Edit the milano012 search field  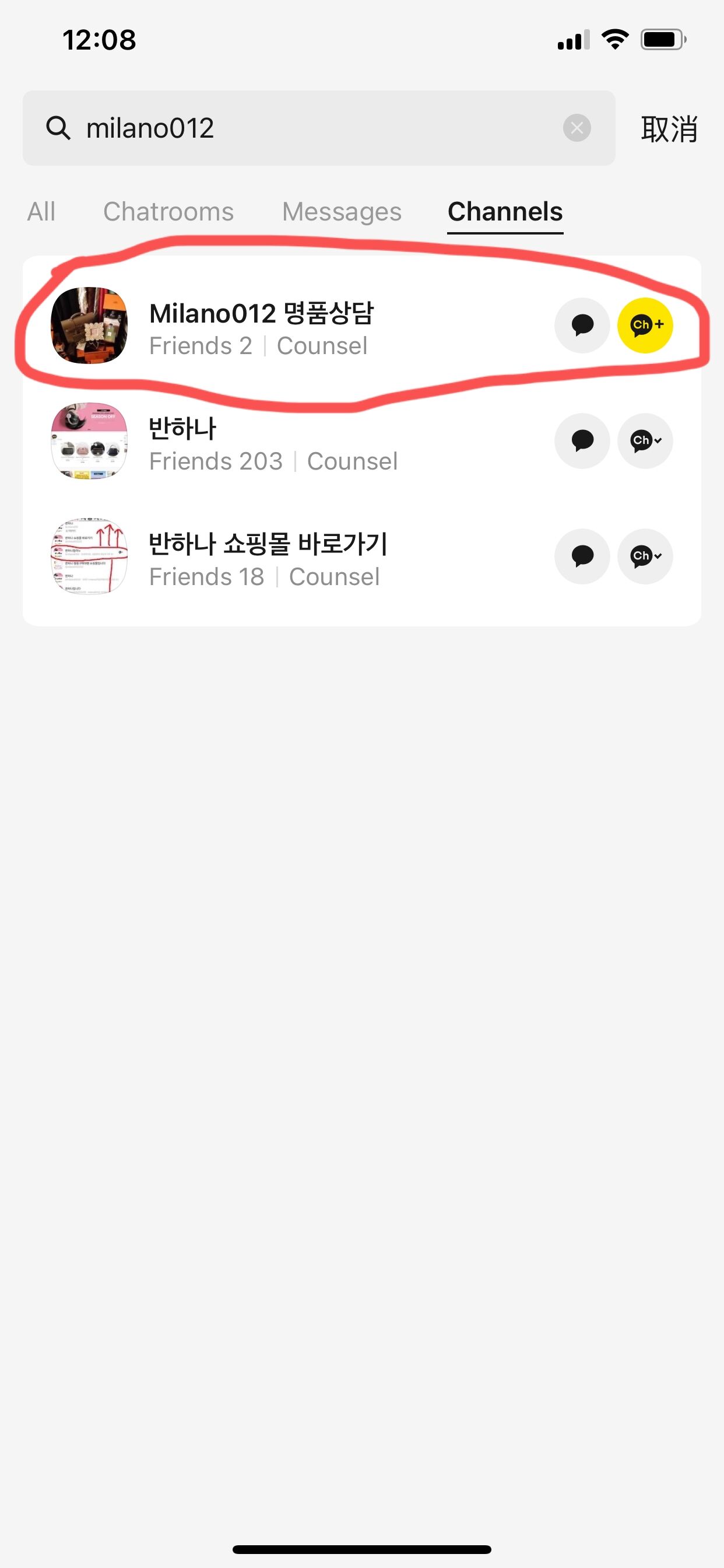(304, 128)
